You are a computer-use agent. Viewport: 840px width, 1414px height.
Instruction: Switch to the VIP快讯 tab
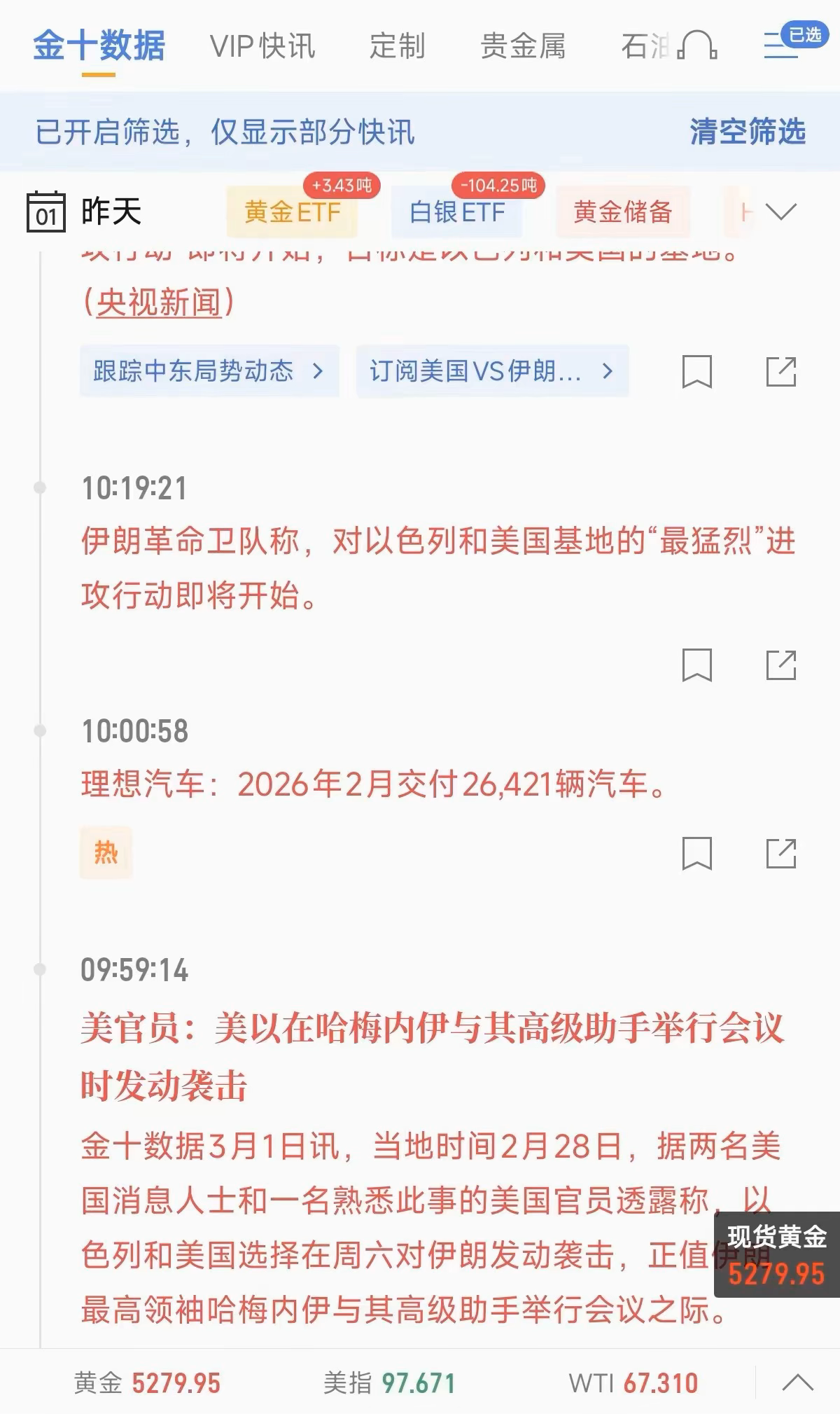[262, 46]
